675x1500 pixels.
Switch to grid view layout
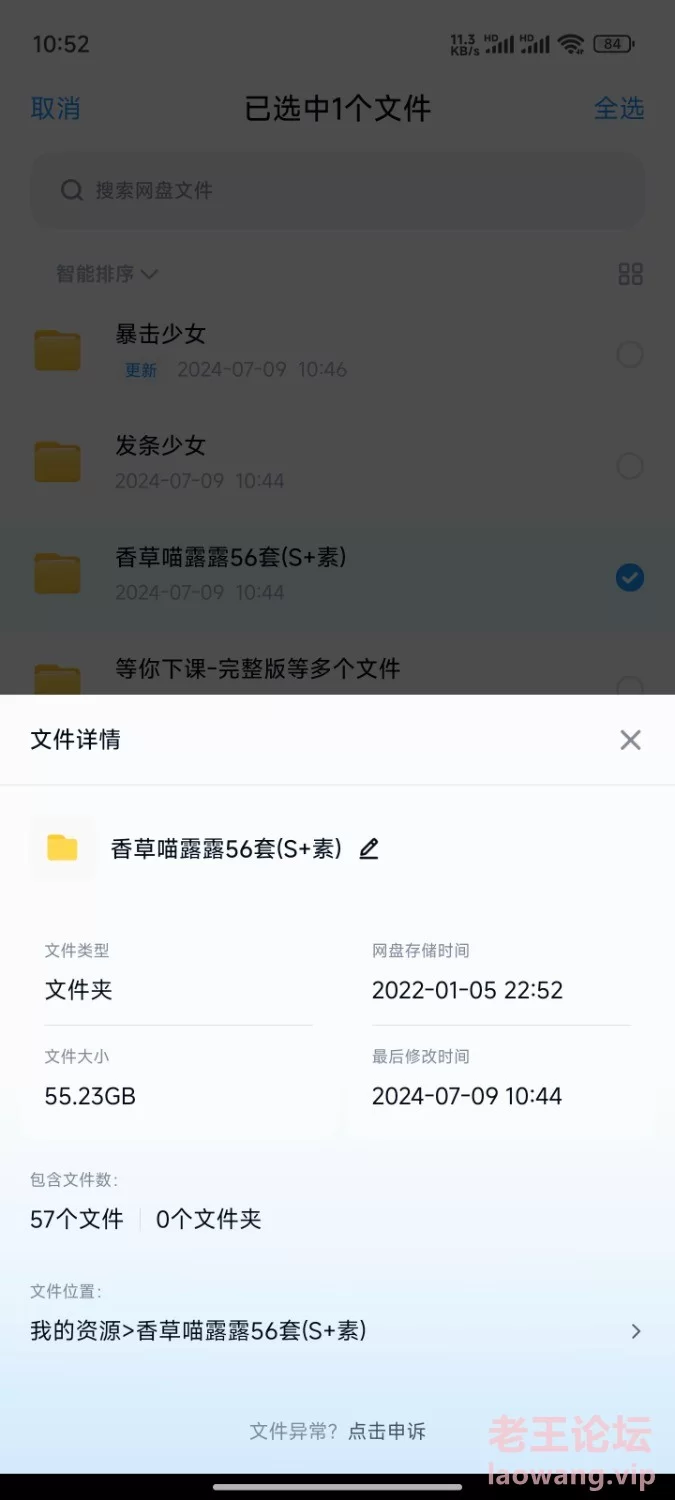pos(630,273)
